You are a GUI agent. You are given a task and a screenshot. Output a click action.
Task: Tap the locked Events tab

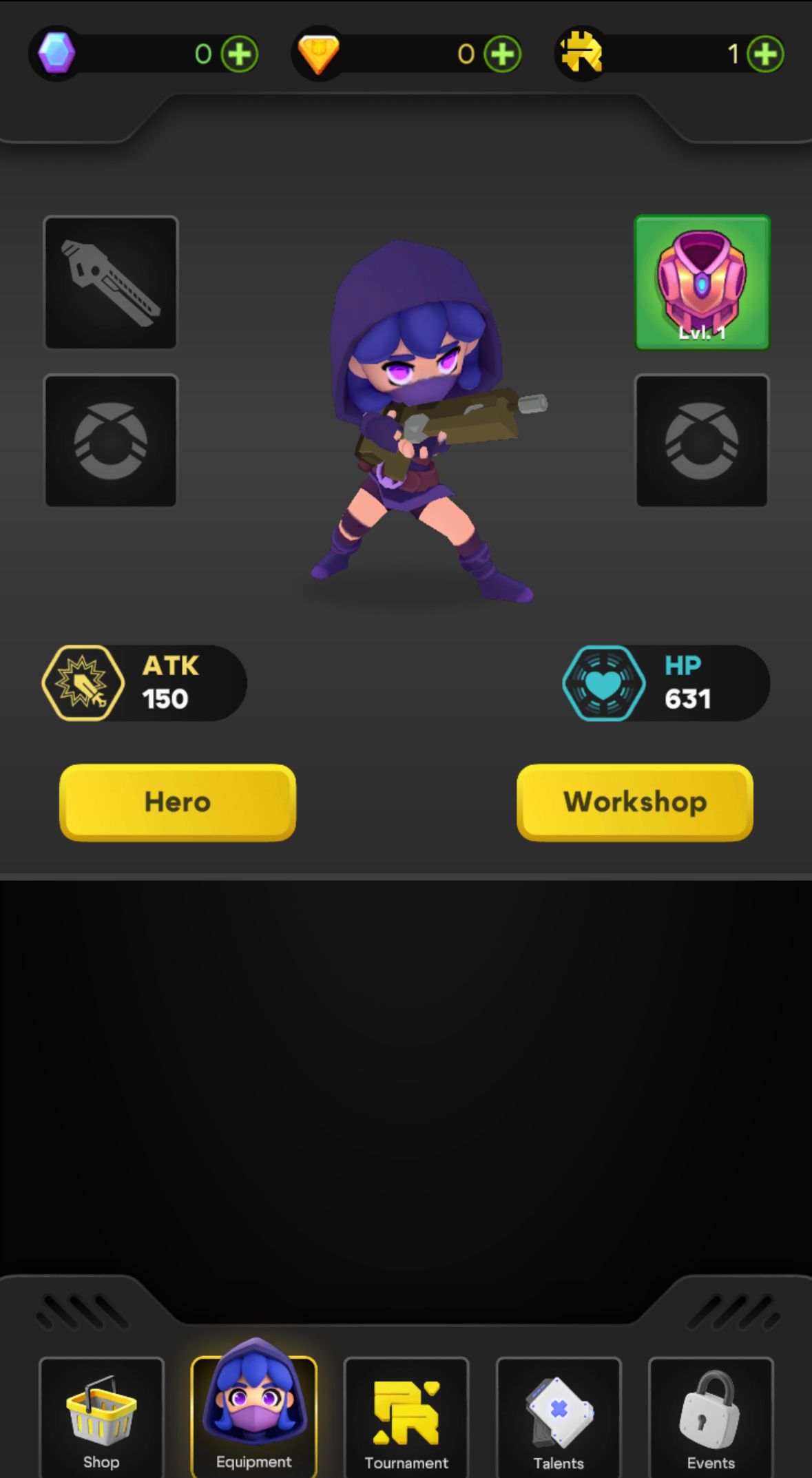711,1419
